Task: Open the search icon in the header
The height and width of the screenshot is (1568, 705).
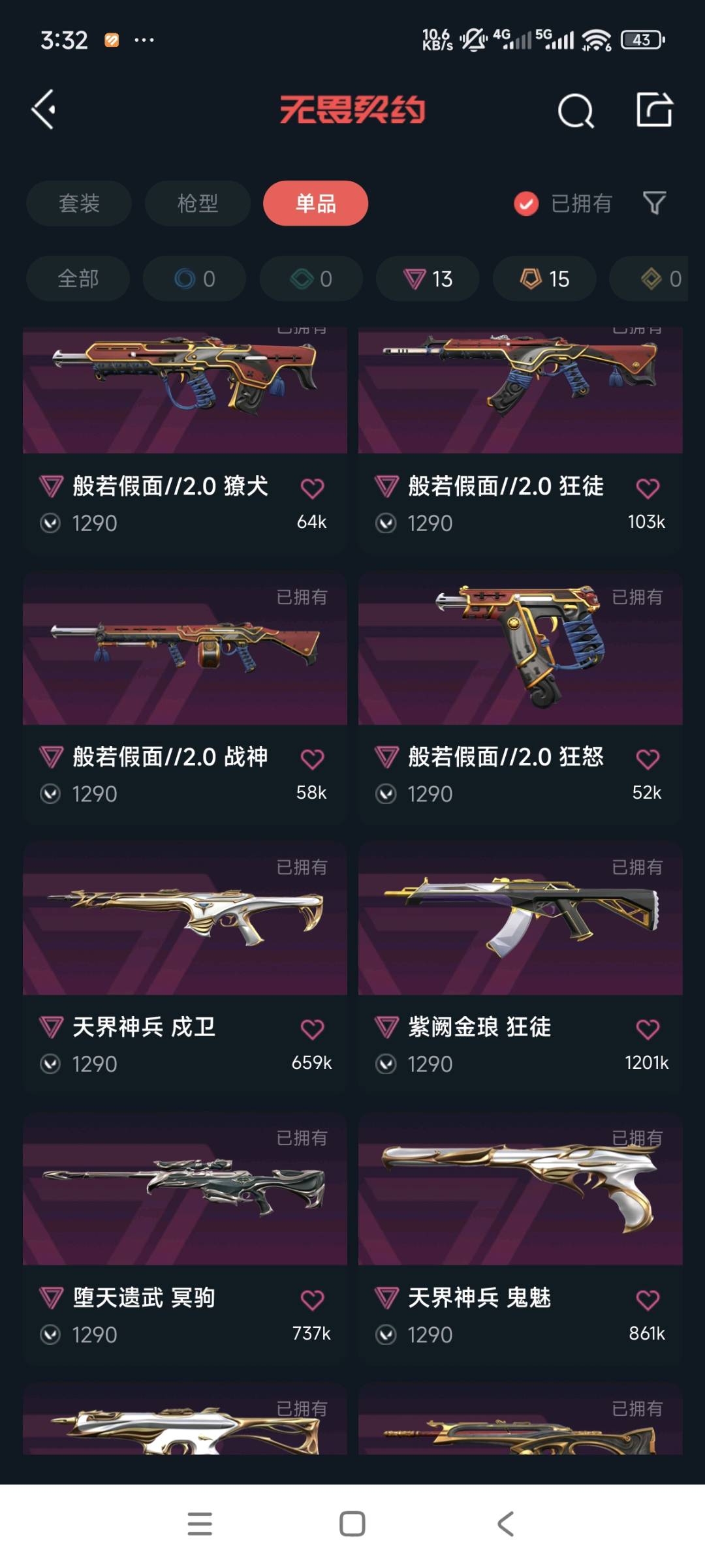Action: [x=576, y=110]
